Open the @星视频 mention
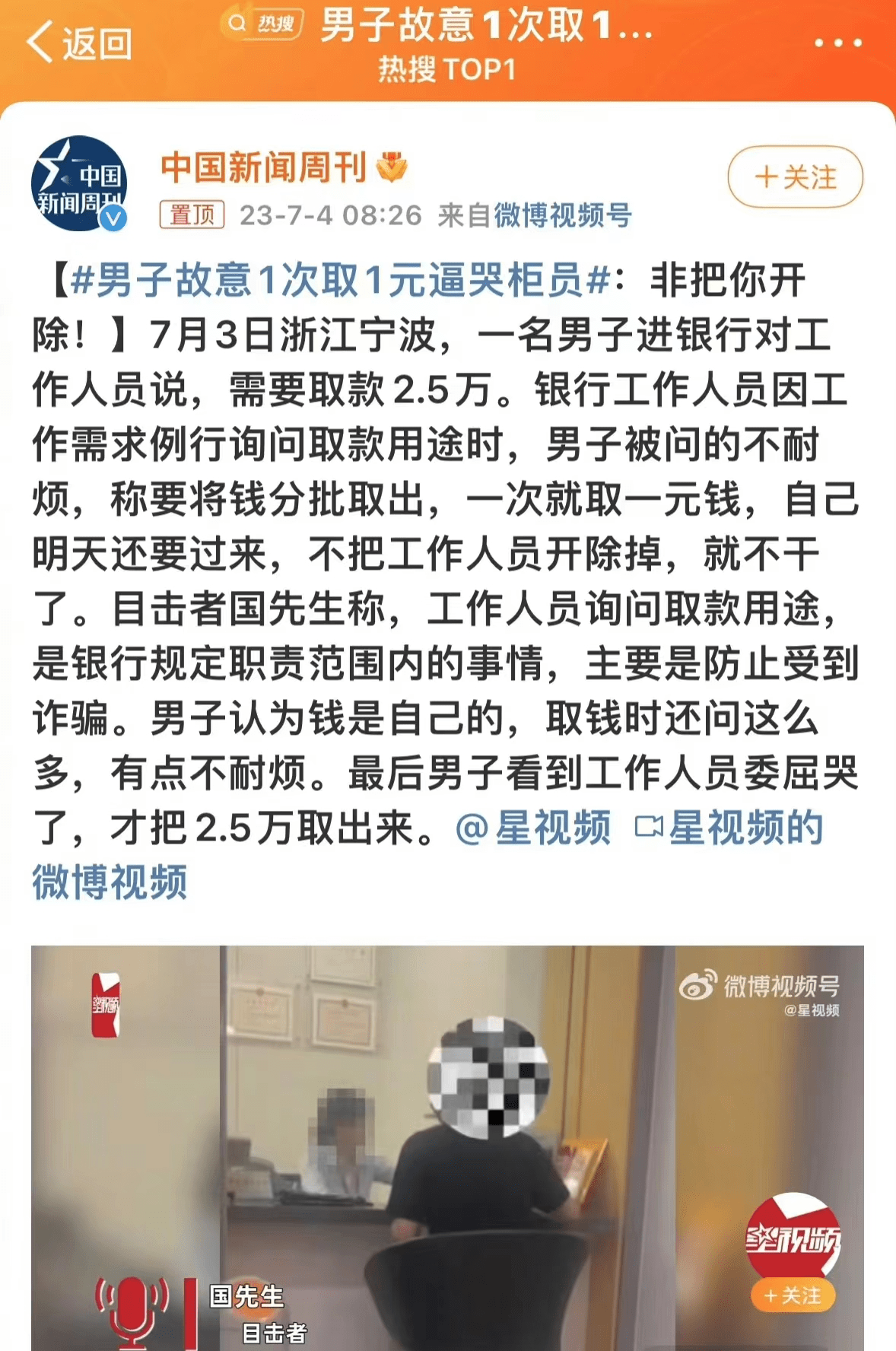Image resolution: width=896 pixels, height=1351 pixels. [x=533, y=828]
